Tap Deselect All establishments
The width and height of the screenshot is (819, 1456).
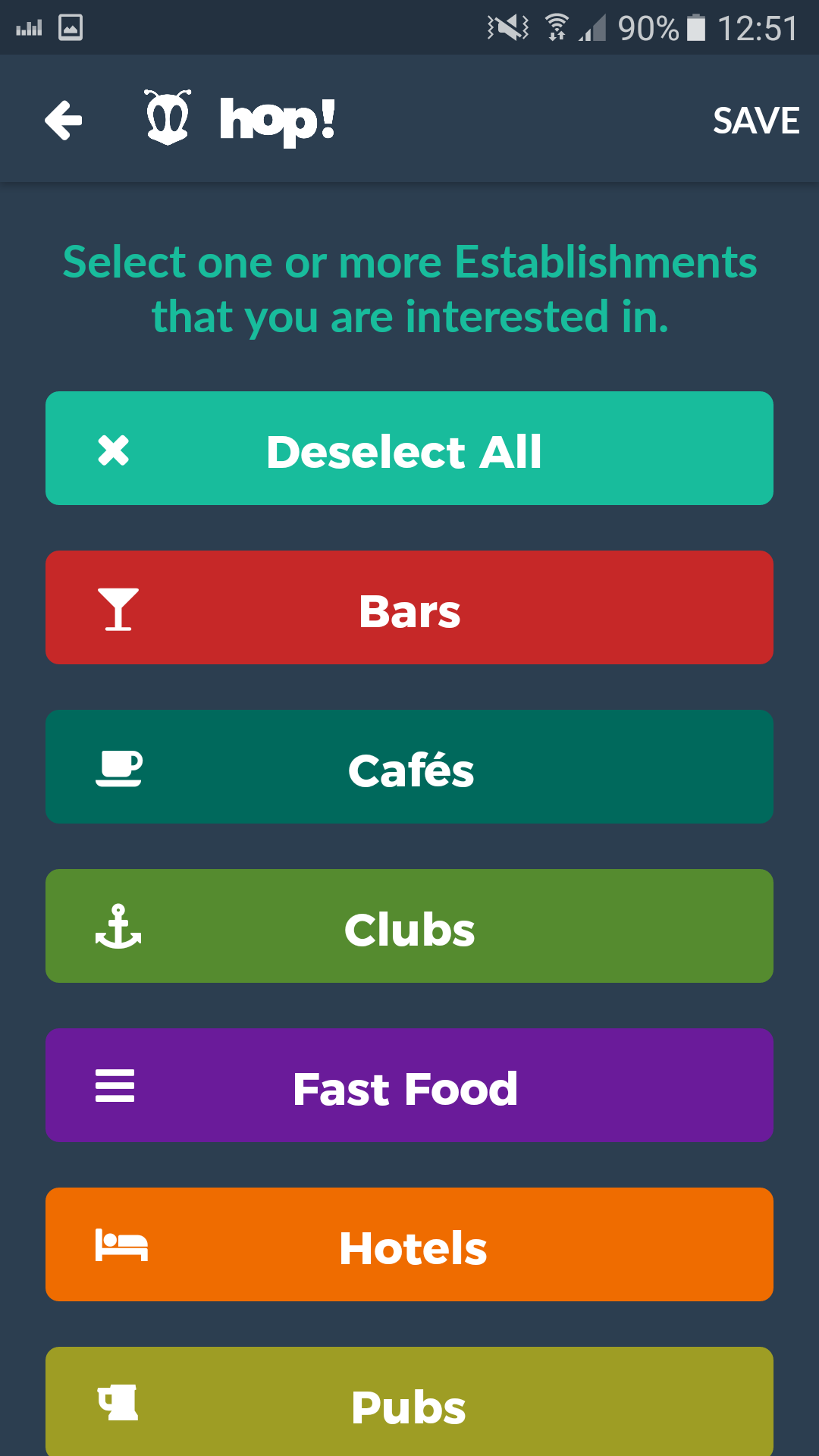(409, 448)
